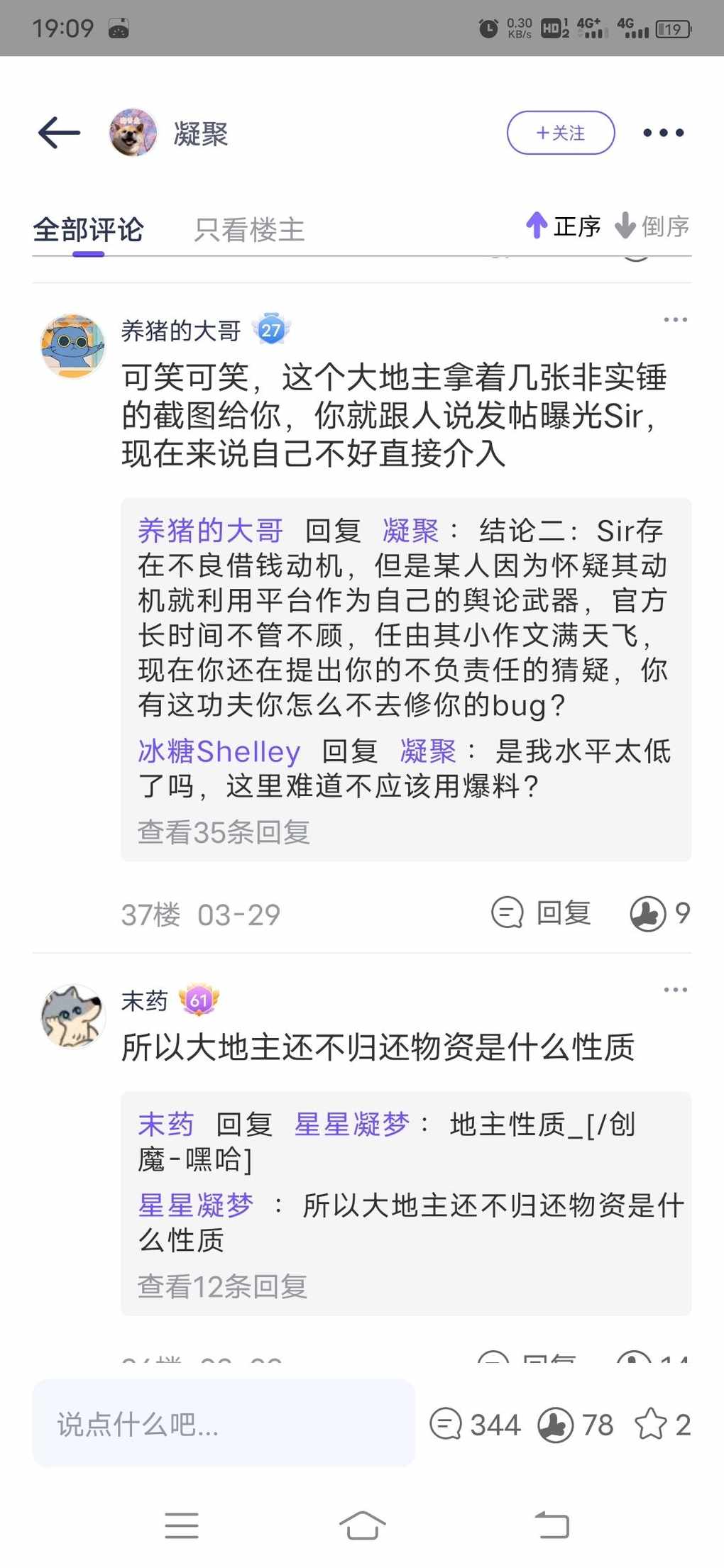This screenshot has width=724, height=1568.
Task: Open 养猪的大哥's avatar
Action: tap(72, 346)
